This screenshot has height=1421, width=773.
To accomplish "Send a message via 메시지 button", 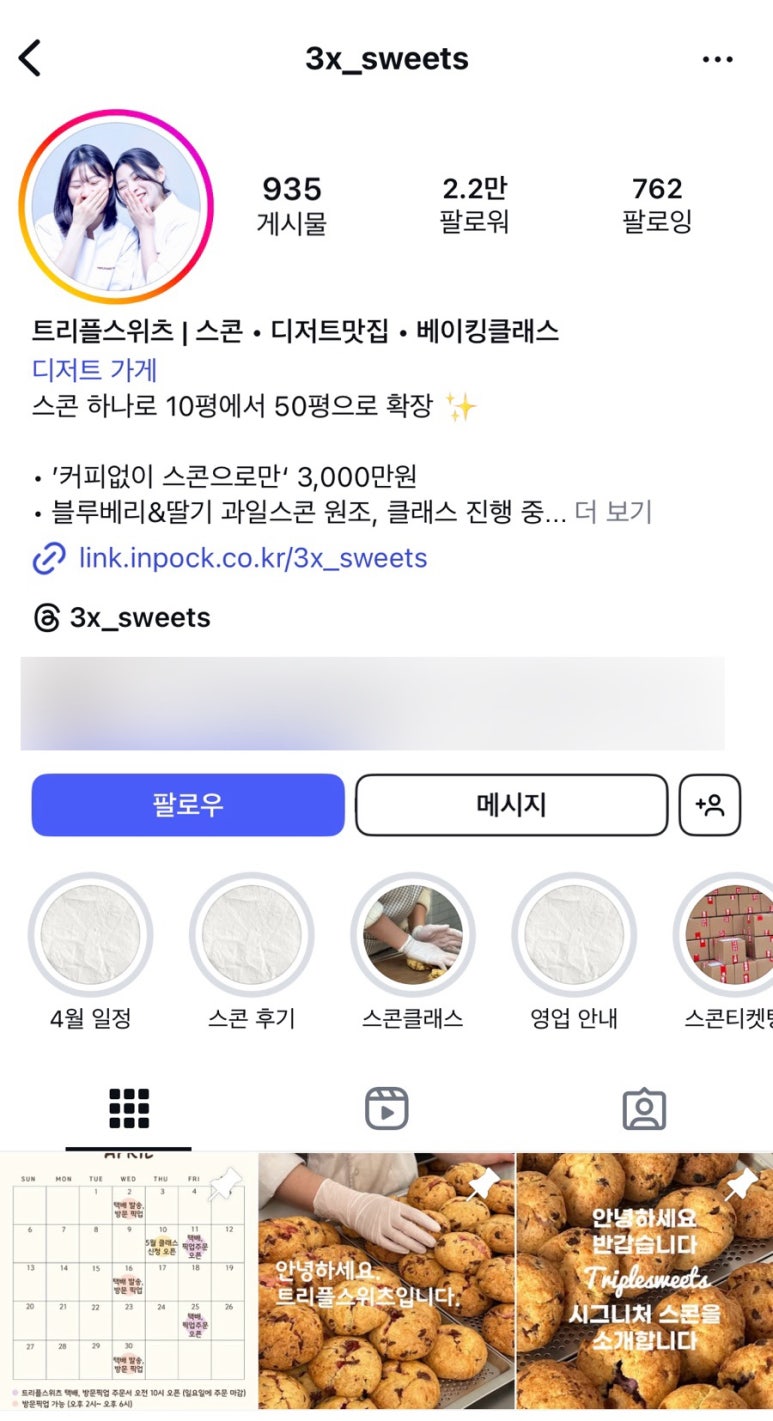I will (x=511, y=805).
